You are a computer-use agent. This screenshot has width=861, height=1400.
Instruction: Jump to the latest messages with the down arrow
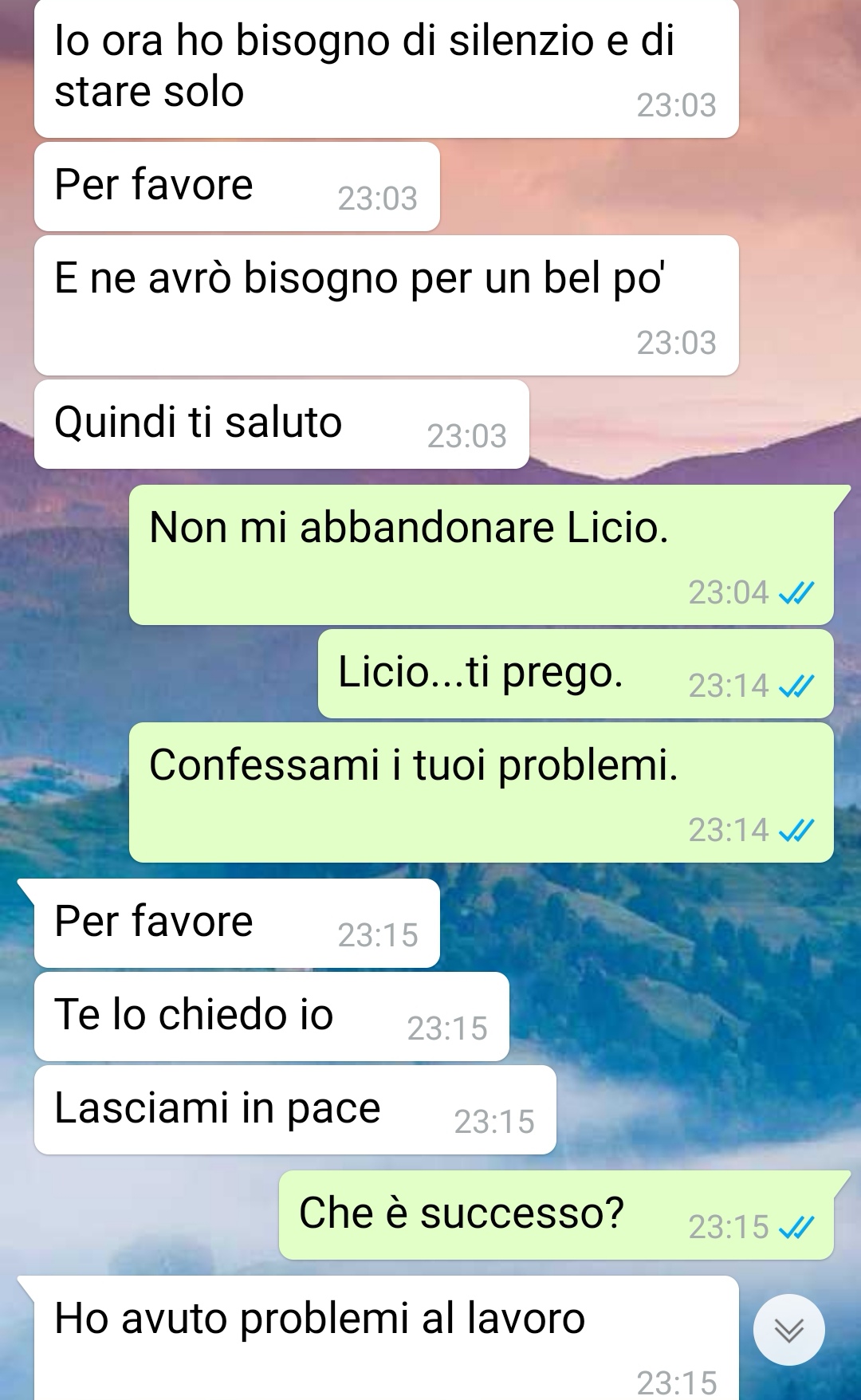tap(788, 1329)
